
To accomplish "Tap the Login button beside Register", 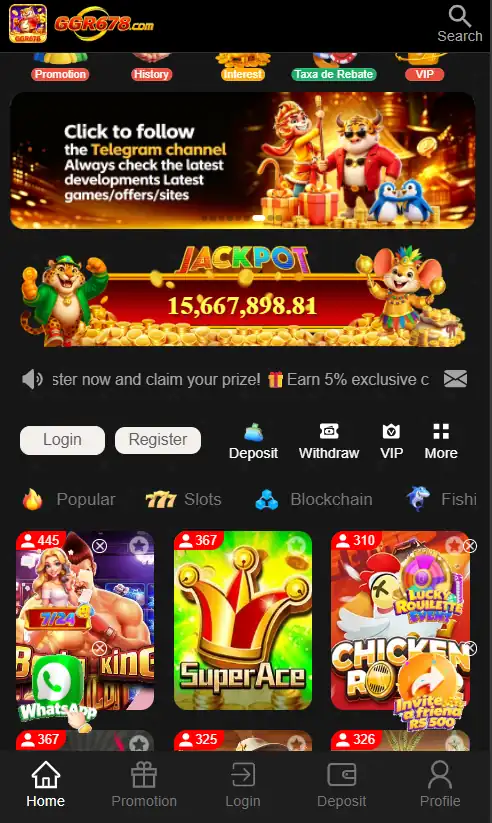I will point(62,440).
